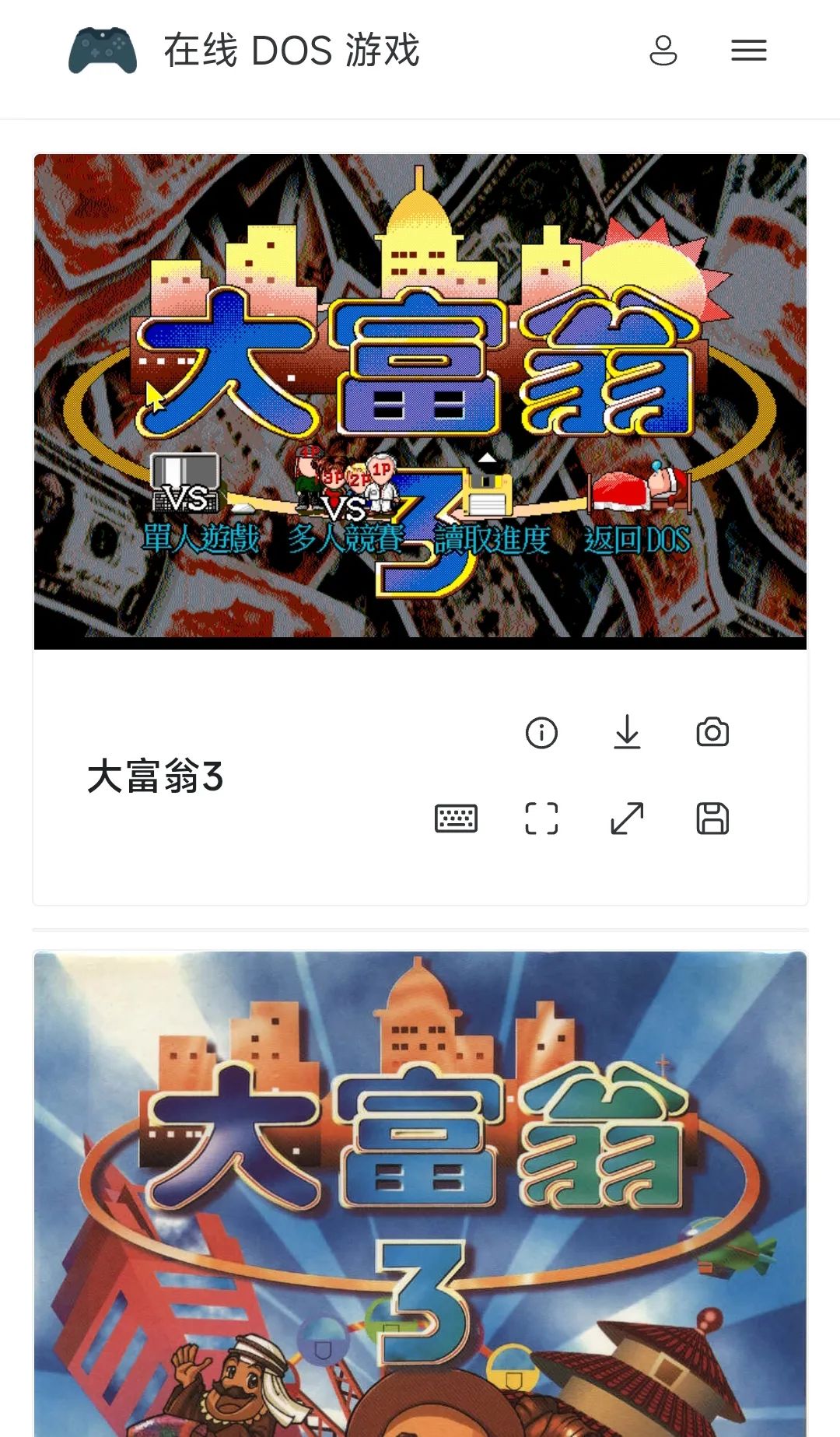Open the user account person icon

663,50
